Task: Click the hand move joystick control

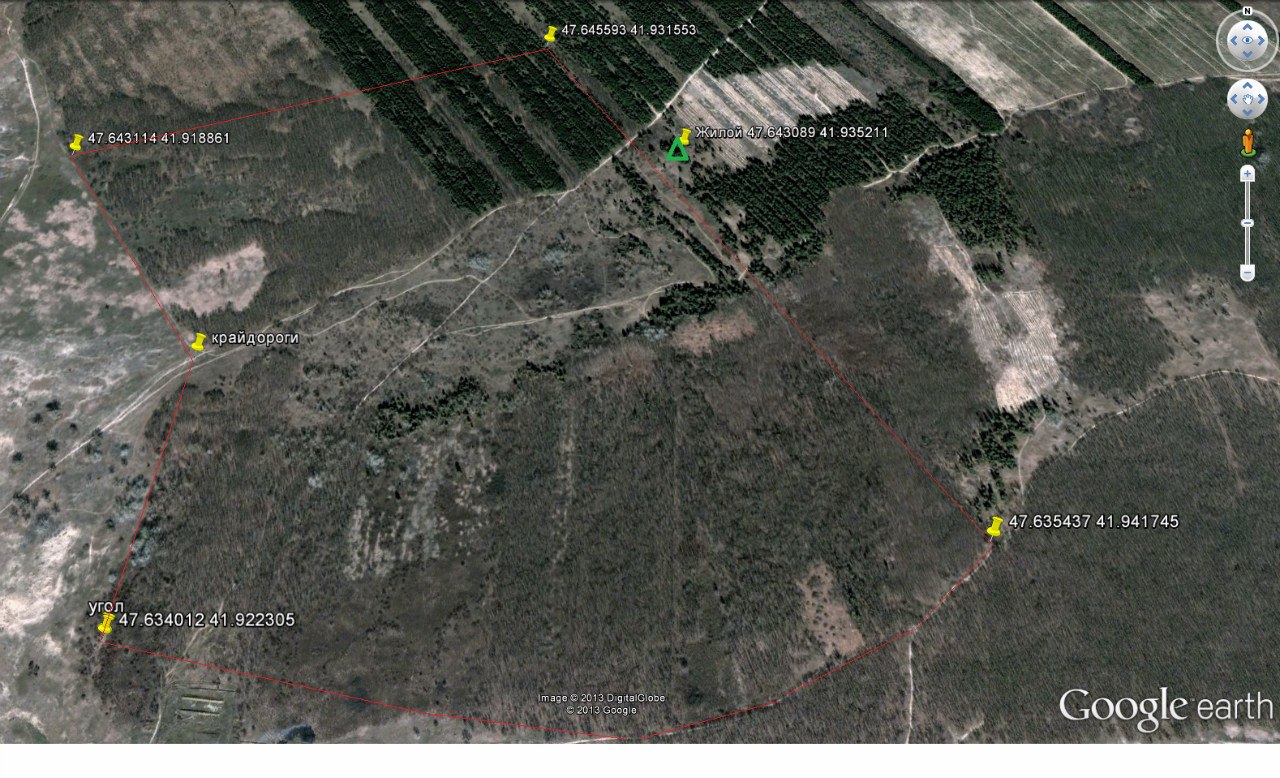Action: tap(1247, 99)
